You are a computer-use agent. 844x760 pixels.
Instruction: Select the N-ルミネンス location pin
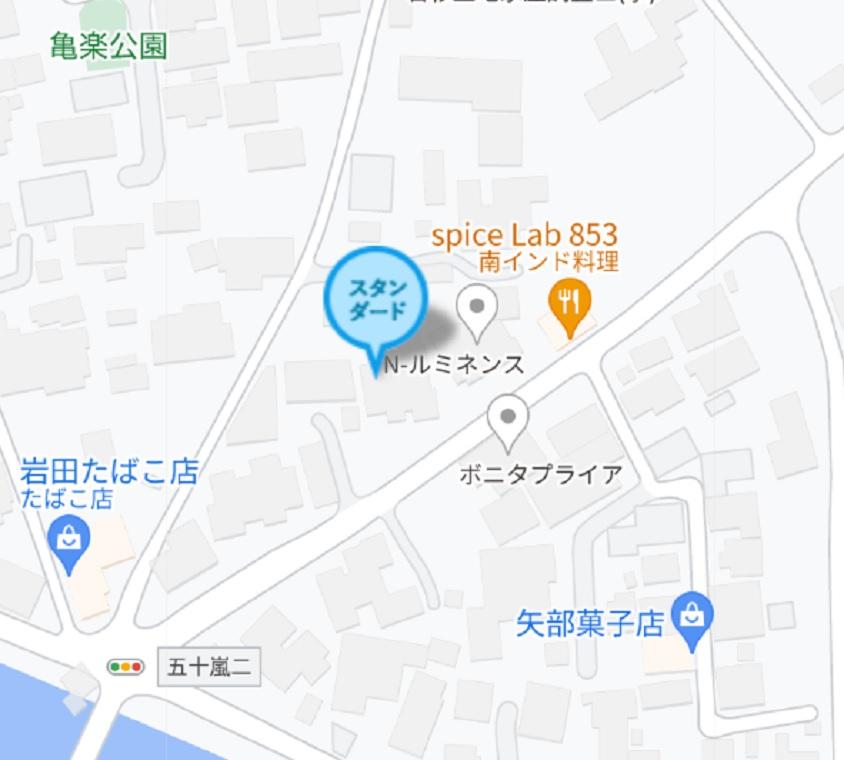(x=477, y=307)
